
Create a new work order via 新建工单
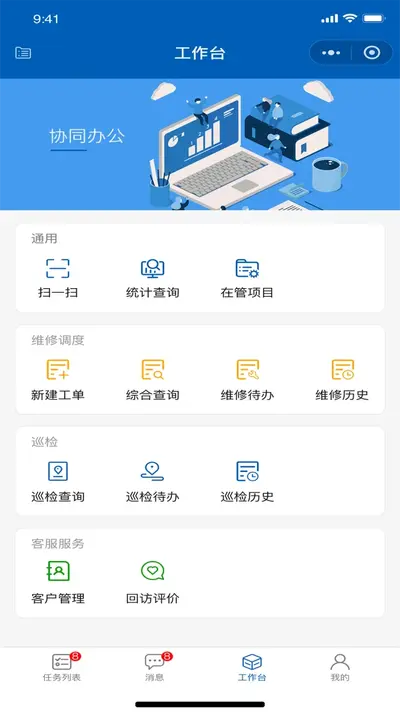click(58, 381)
